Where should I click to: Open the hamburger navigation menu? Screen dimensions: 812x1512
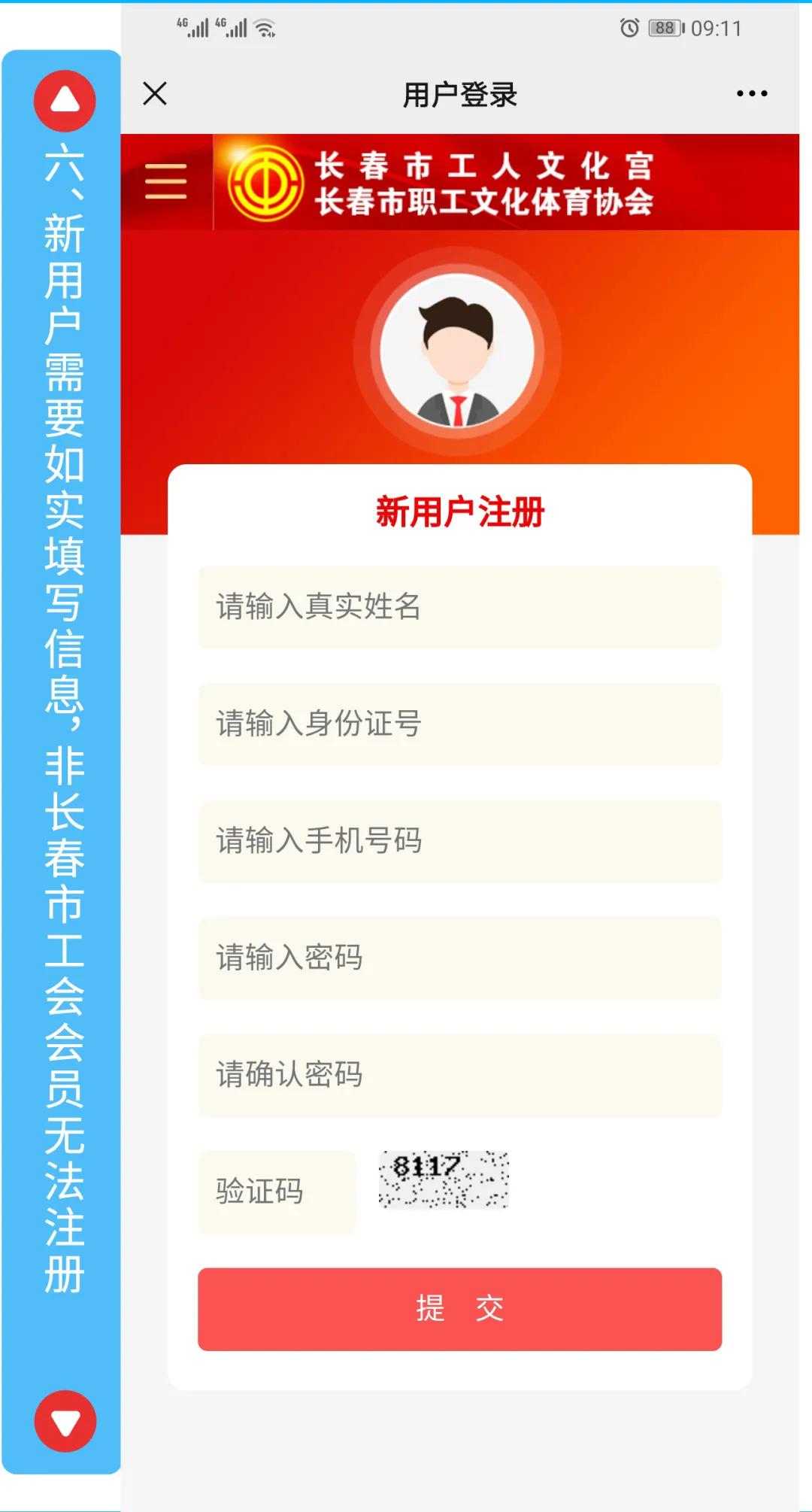(x=167, y=181)
